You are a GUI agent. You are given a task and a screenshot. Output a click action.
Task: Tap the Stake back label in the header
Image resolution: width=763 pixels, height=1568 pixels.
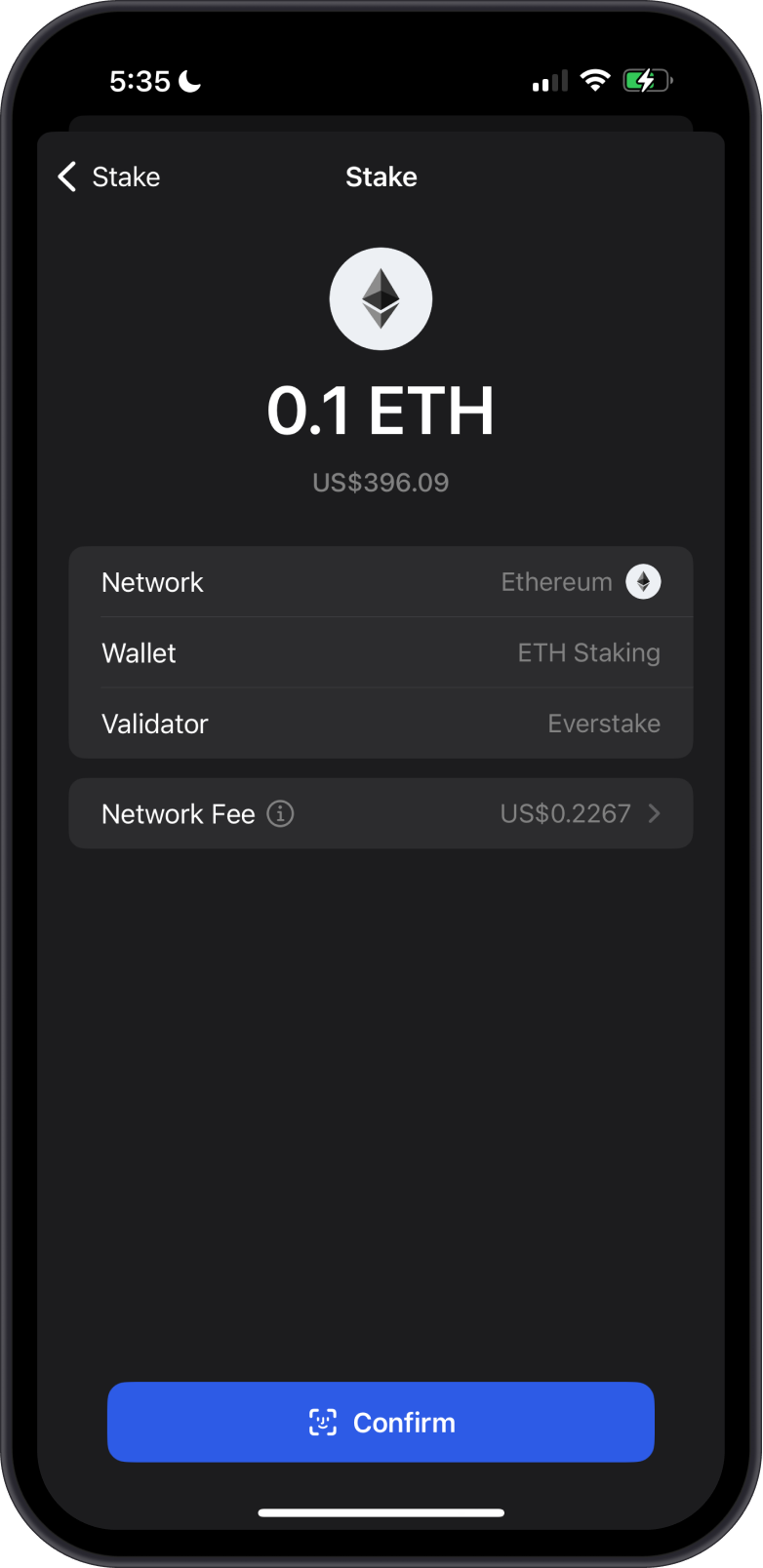click(x=126, y=176)
